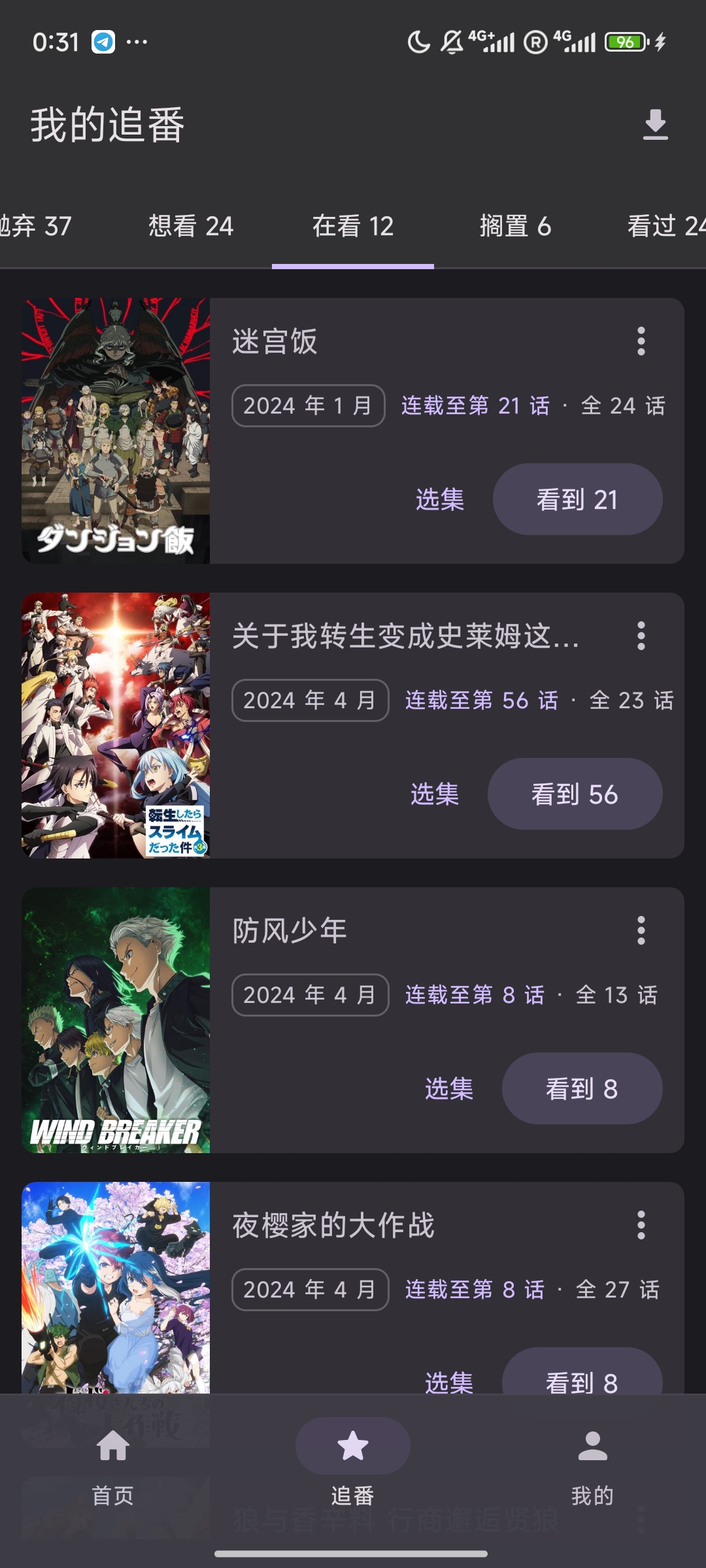Switch to the 搁置 6 tab
The image size is (706, 1568).
click(515, 226)
